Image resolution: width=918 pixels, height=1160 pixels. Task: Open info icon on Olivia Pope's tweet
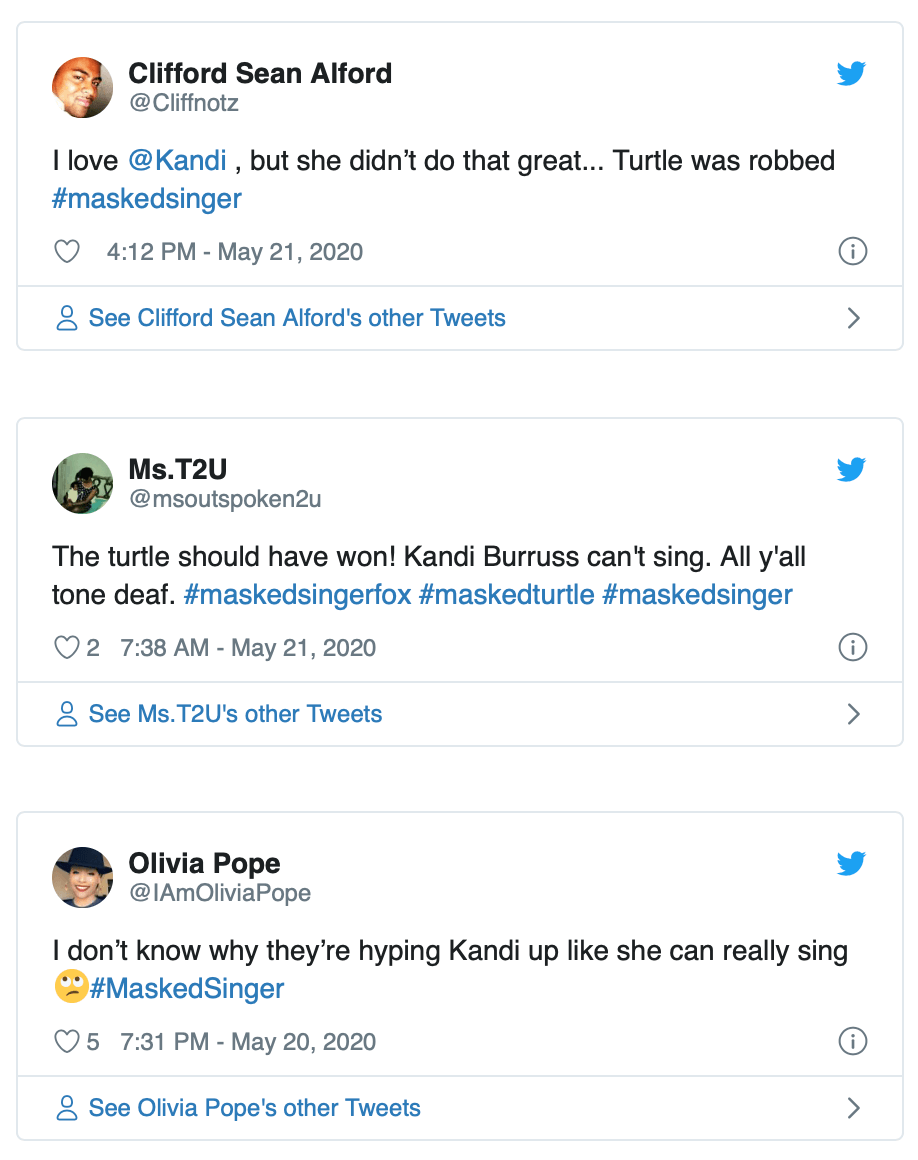point(852,1041)
